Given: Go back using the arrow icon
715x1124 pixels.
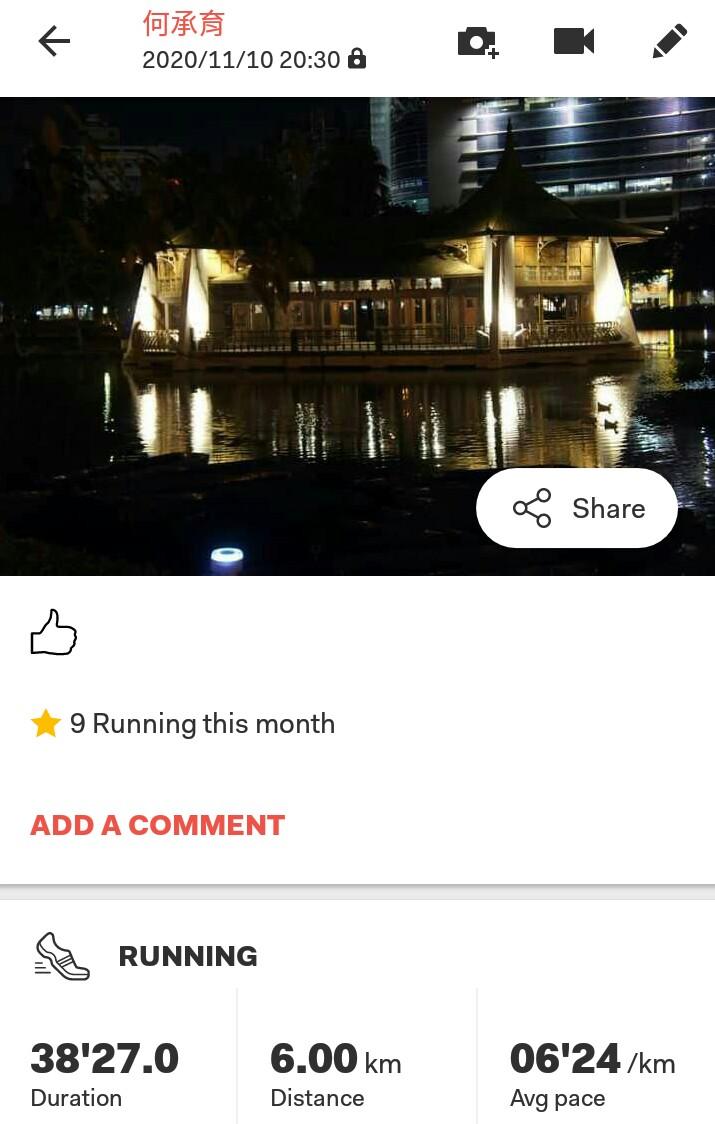Looking at the screenshot, I should pos(54,41).
